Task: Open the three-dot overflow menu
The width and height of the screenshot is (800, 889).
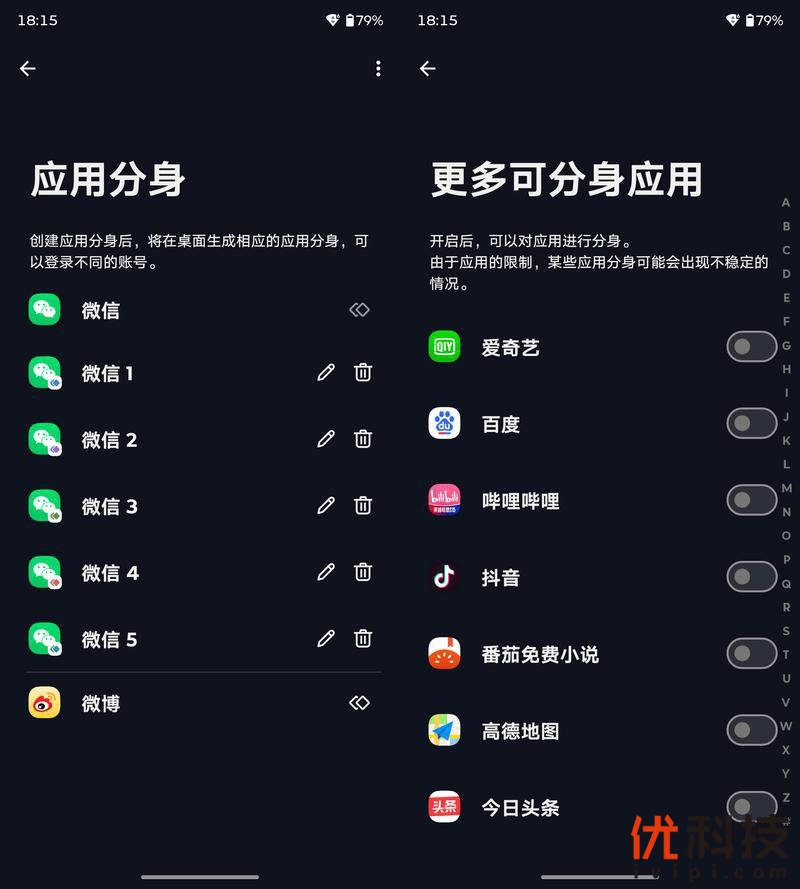Action: [378, 68]
